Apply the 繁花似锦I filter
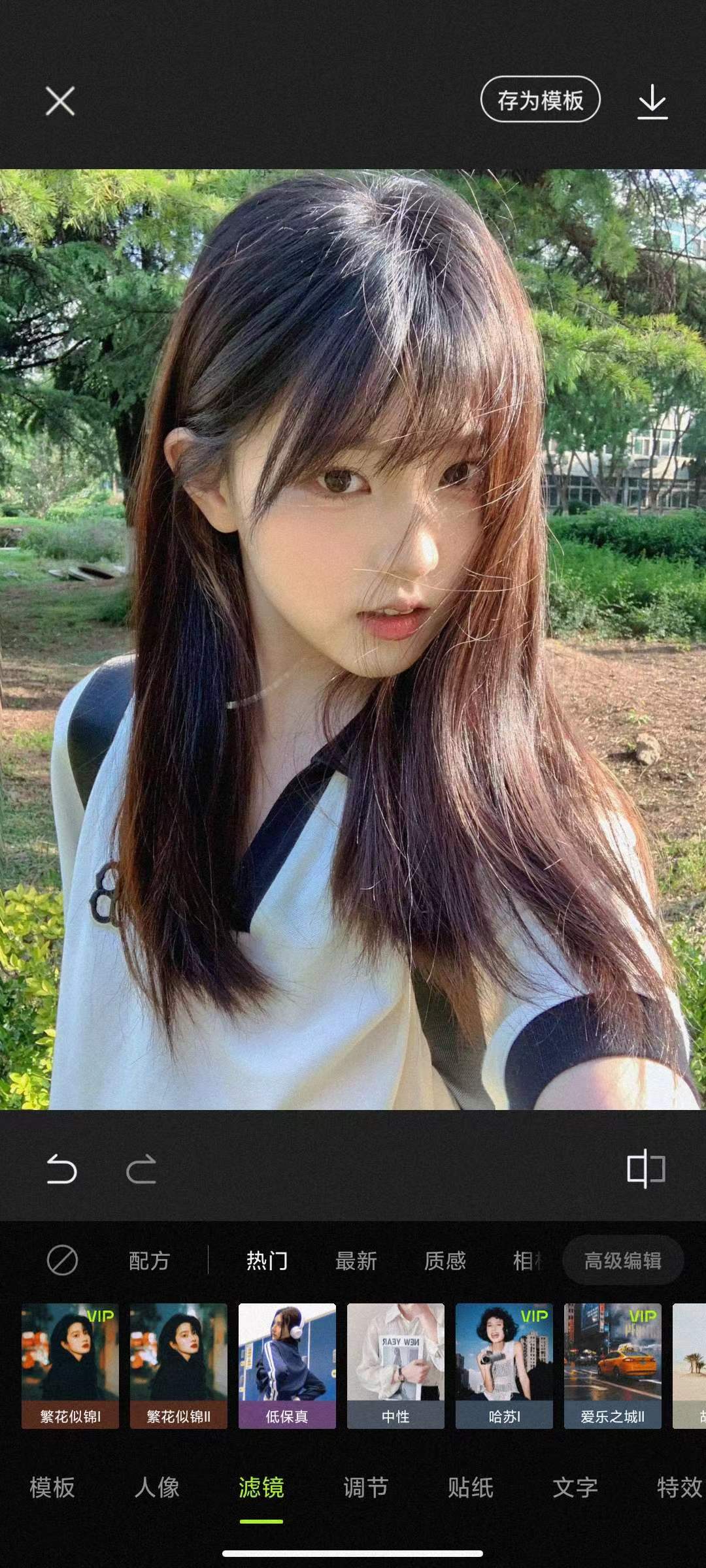 [x=70, y=1365]
